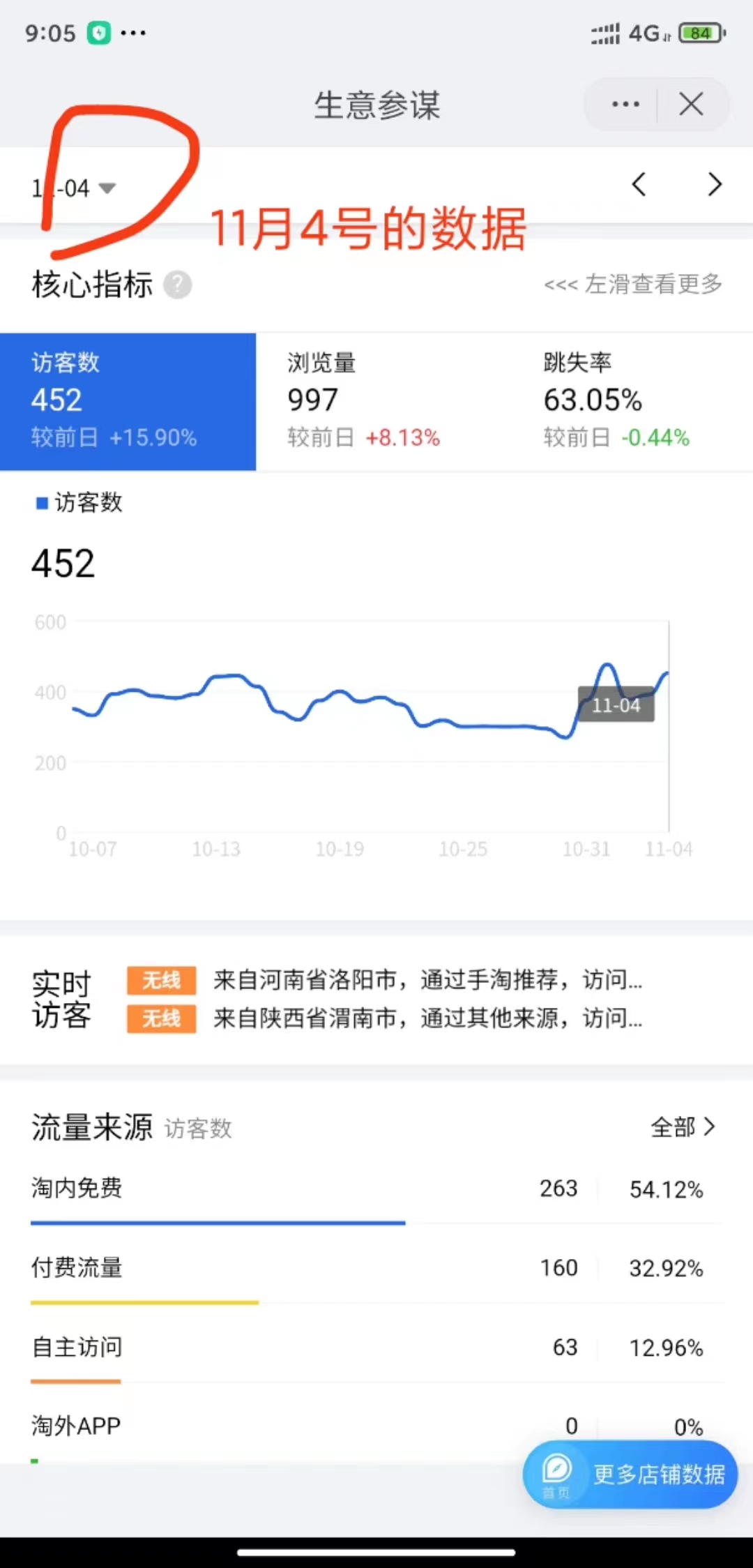Close the 生意参谋 mini-program
This screenshot has height=1568, width=753.
click(x=691, y=105)
